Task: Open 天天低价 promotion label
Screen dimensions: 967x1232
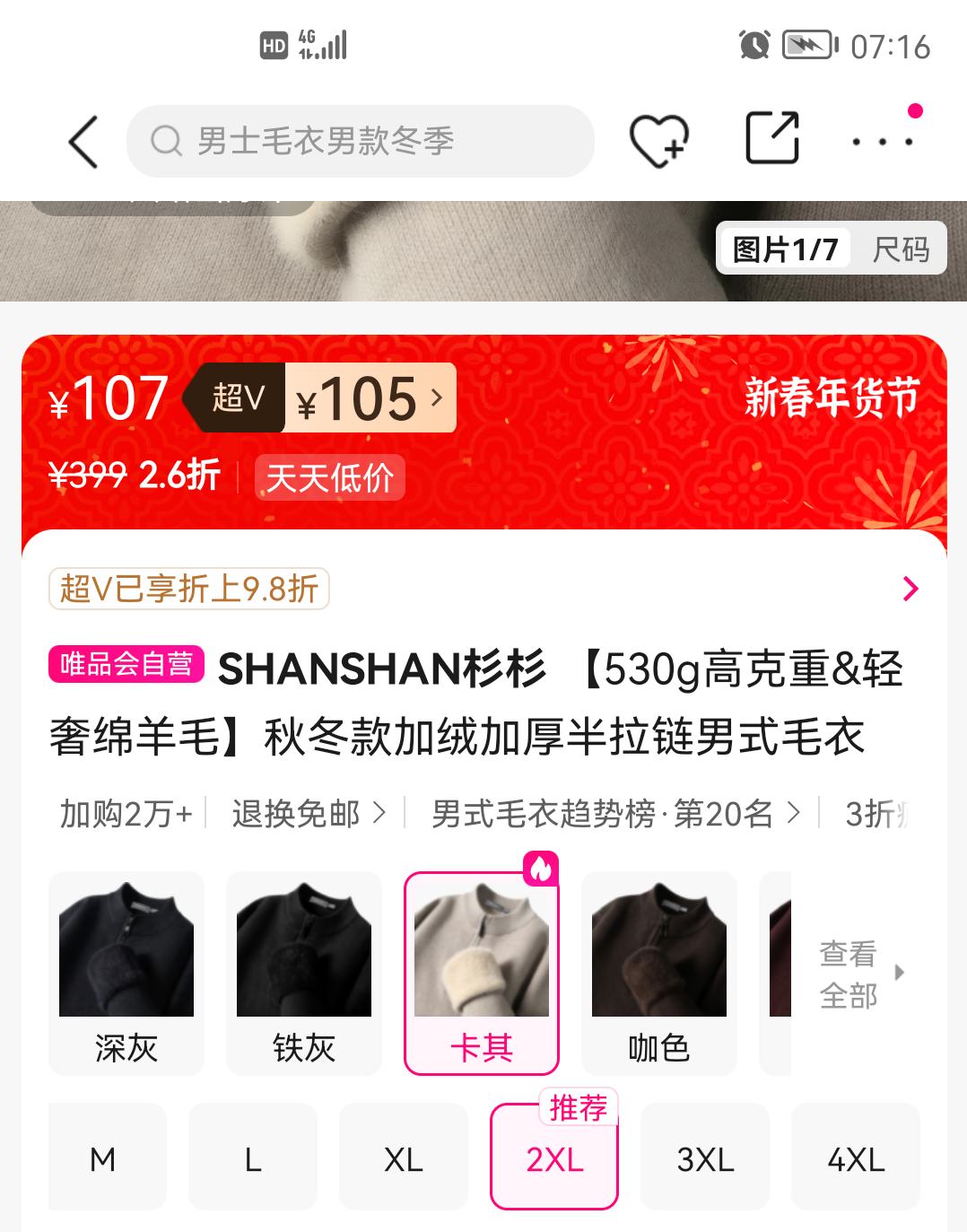Action: pyautogui.click(x=329, y=478)
